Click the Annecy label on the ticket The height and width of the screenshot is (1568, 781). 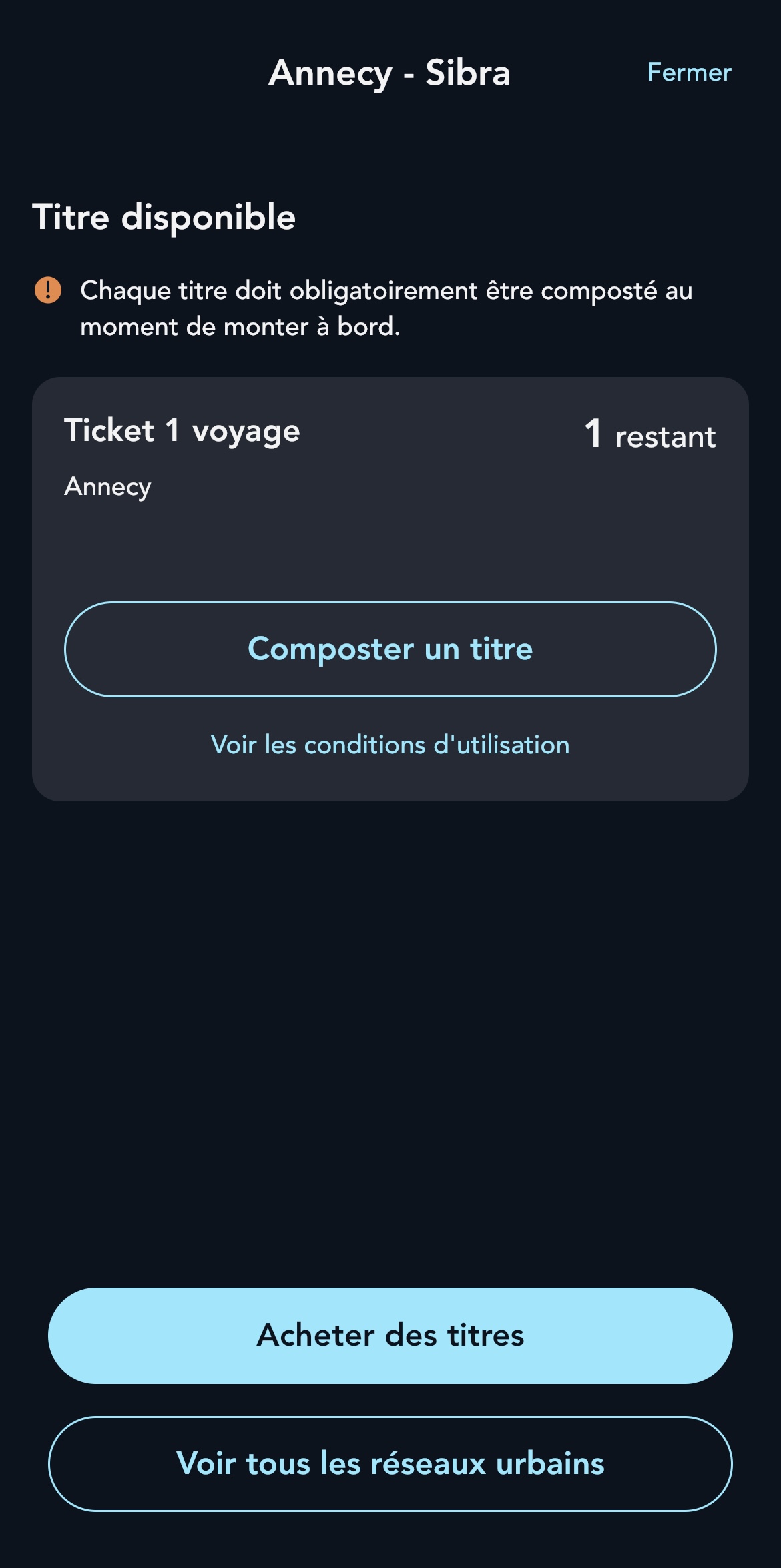(108, 487)
